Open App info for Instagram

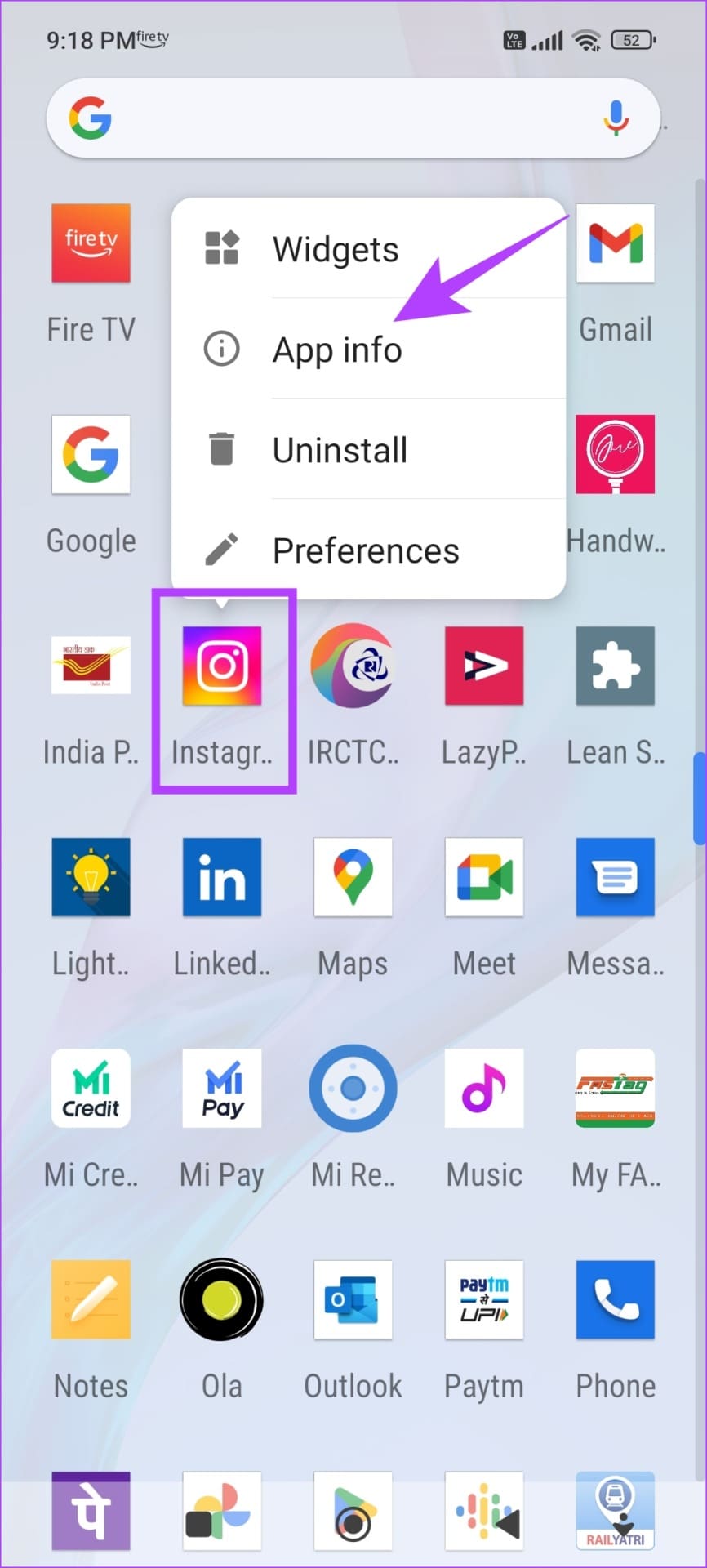tap(336, 350)
